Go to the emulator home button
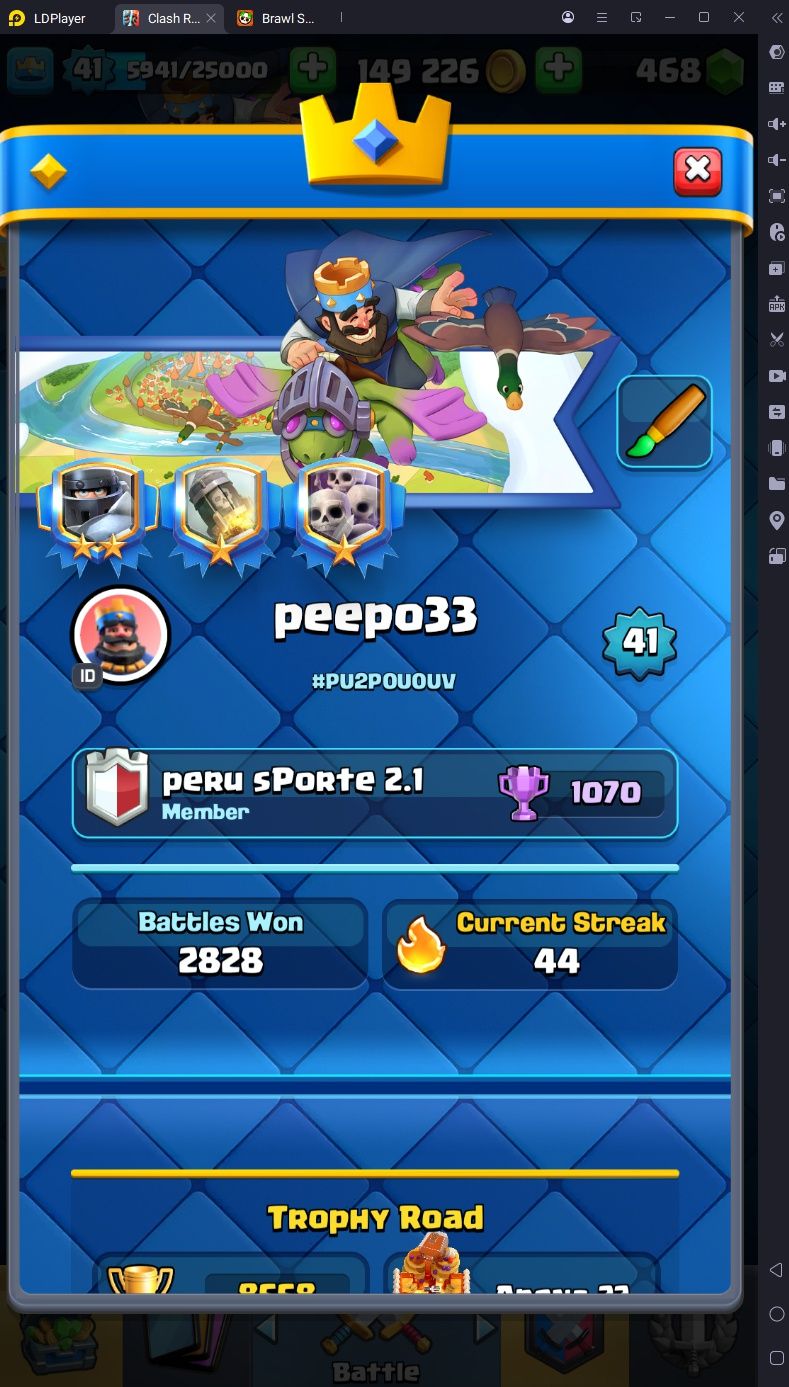This screenshot has height=1387, width=789. 776,1313
